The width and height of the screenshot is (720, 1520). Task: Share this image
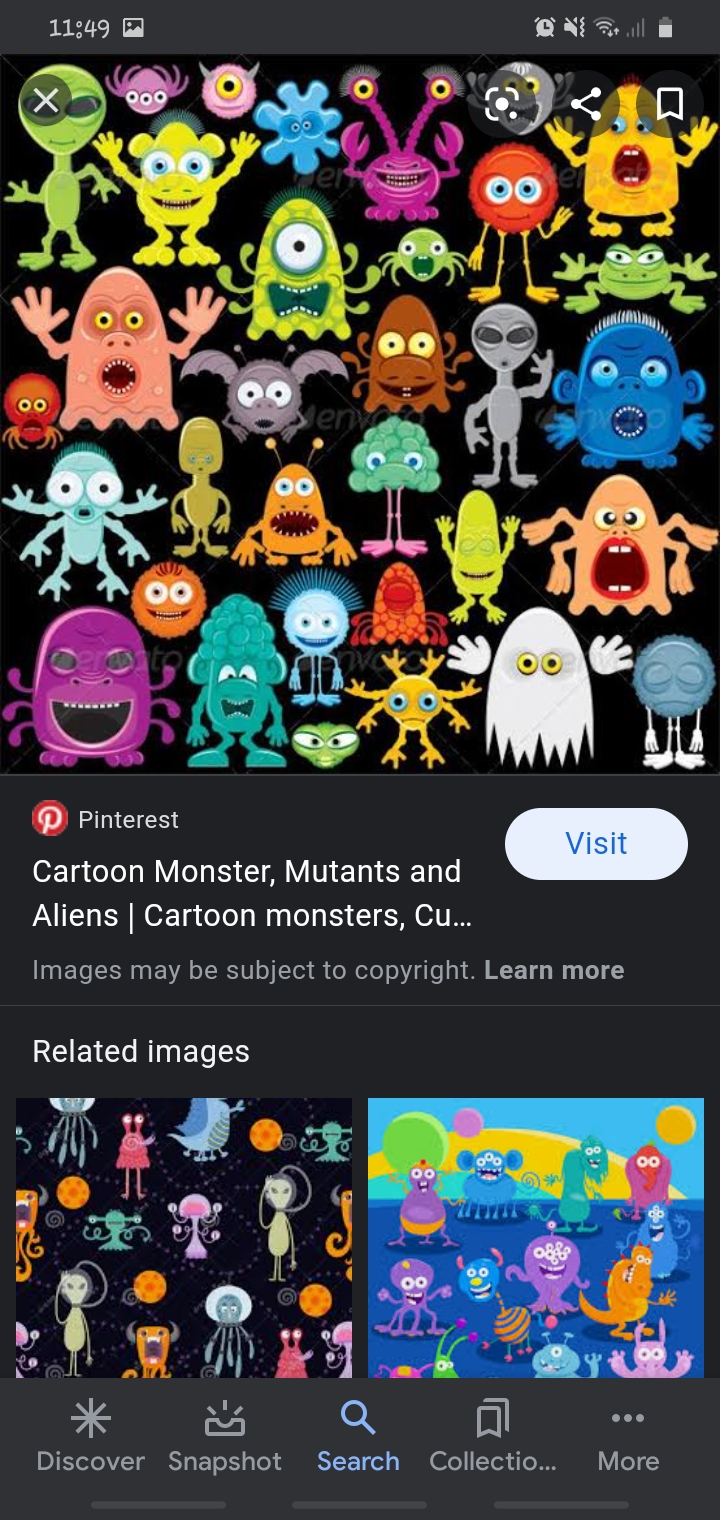pos(585,103)
